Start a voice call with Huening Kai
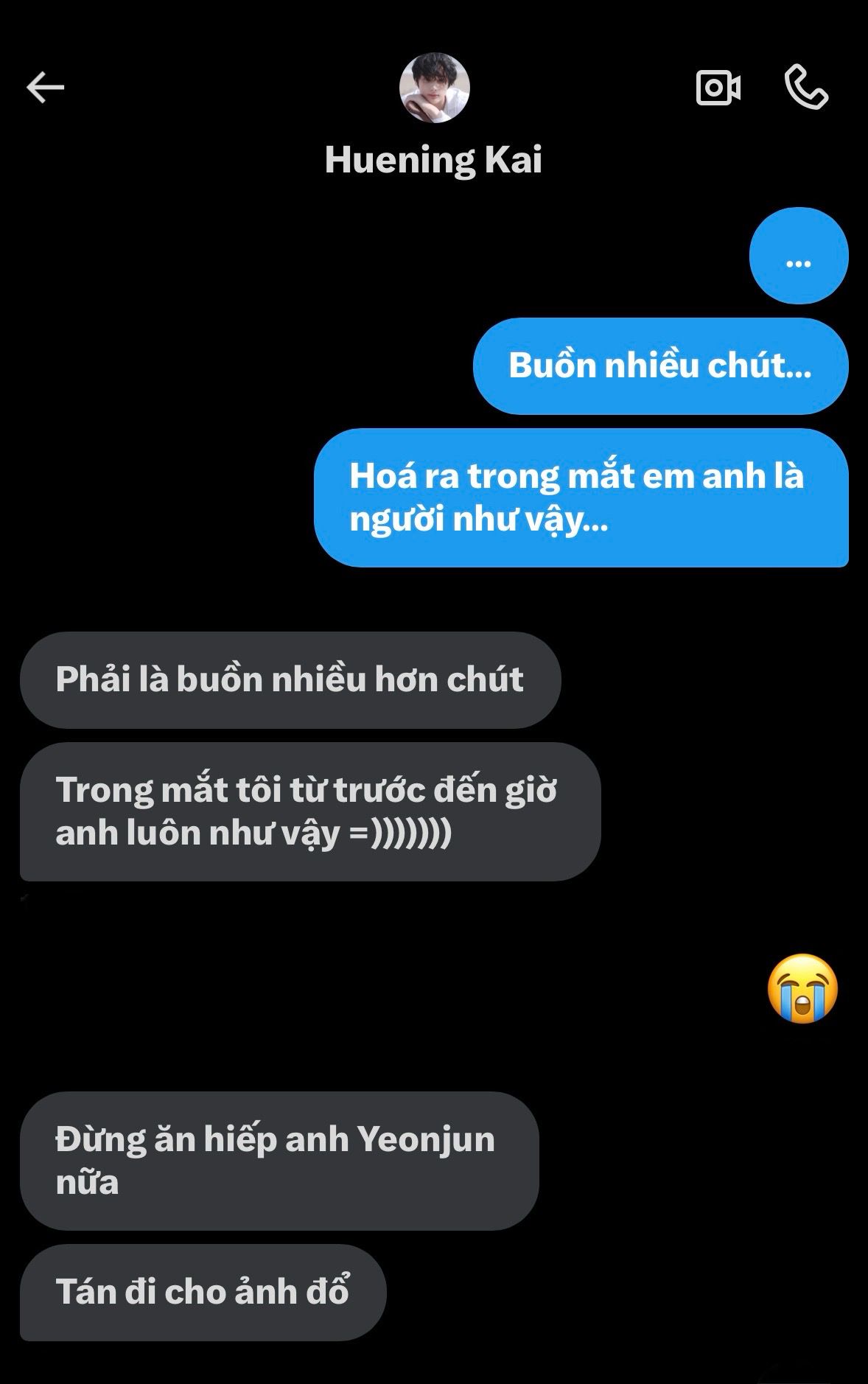The width and height of the screenshot is (868, 1384). point(806,87)
